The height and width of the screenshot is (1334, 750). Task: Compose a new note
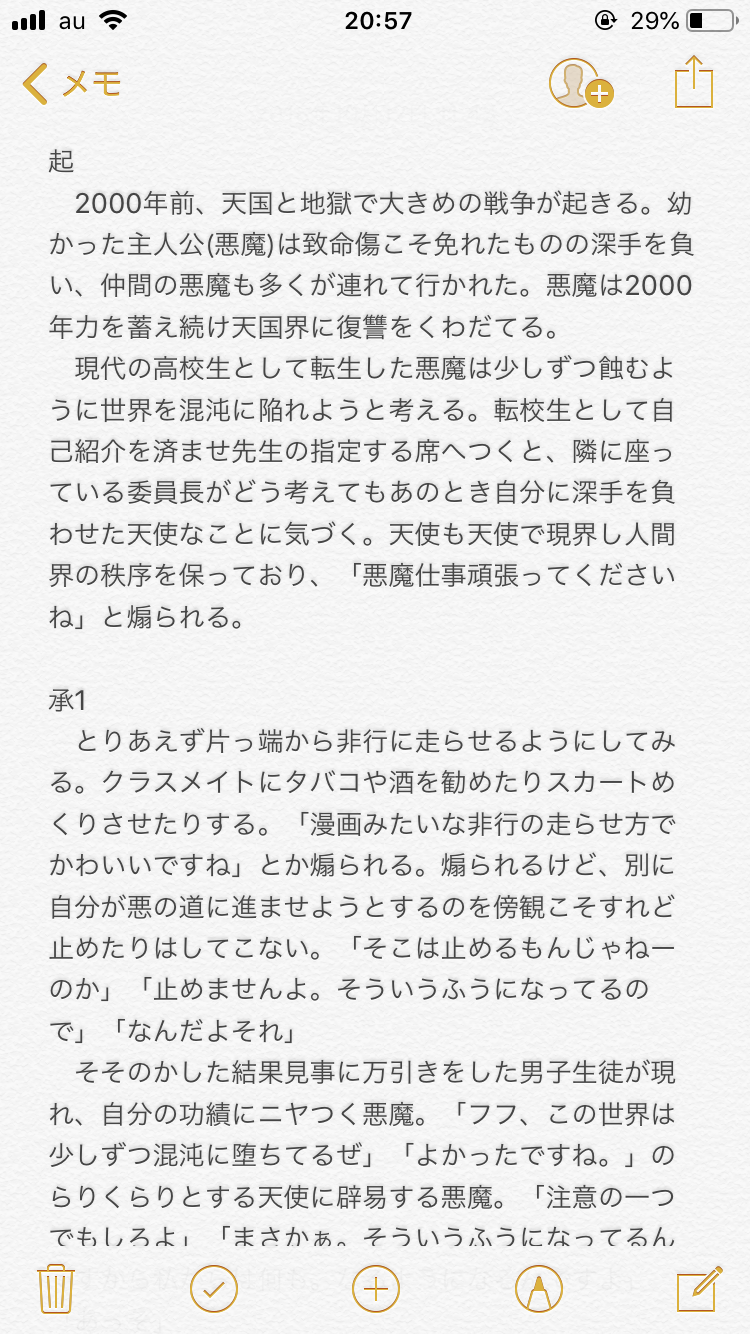pos(698,1288)
